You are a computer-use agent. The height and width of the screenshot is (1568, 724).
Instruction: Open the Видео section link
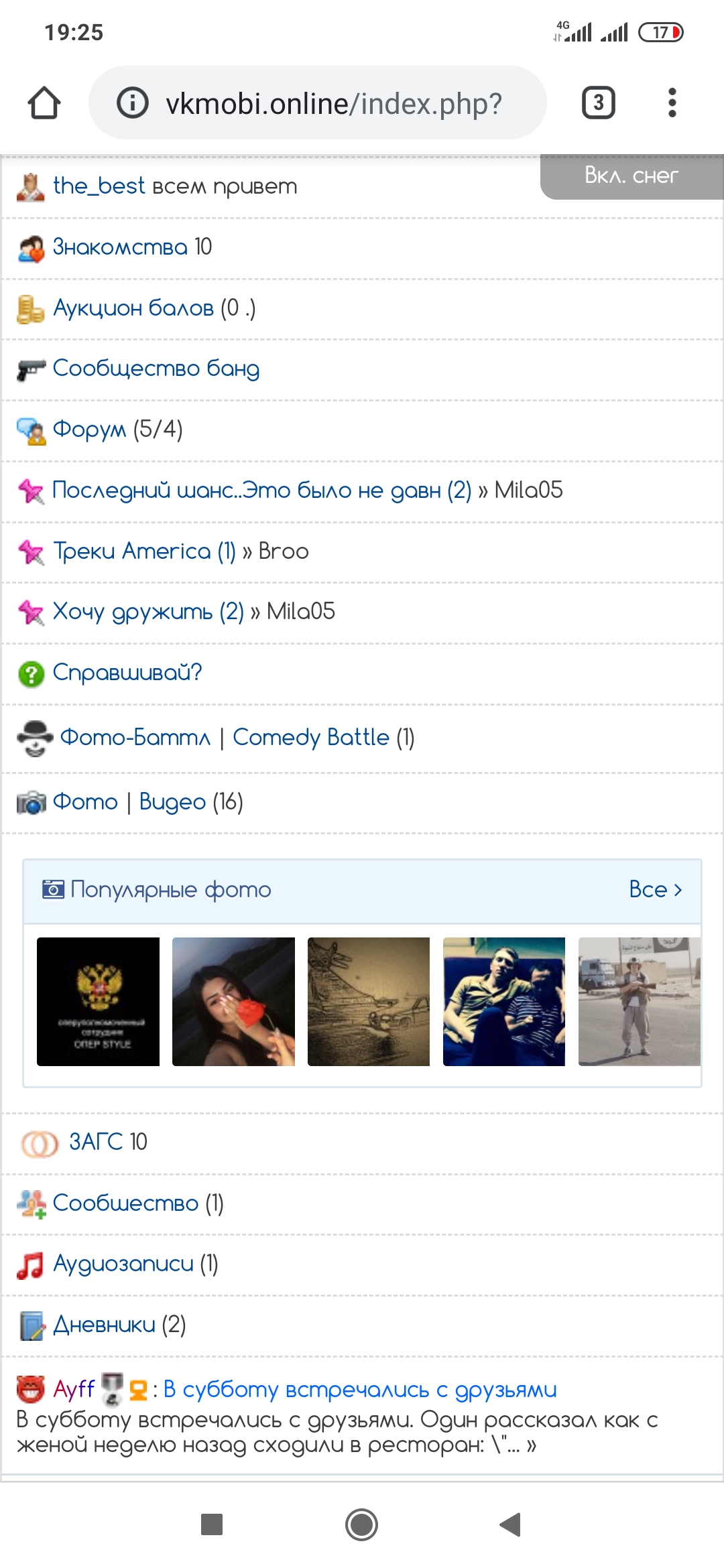pos(172,802)
